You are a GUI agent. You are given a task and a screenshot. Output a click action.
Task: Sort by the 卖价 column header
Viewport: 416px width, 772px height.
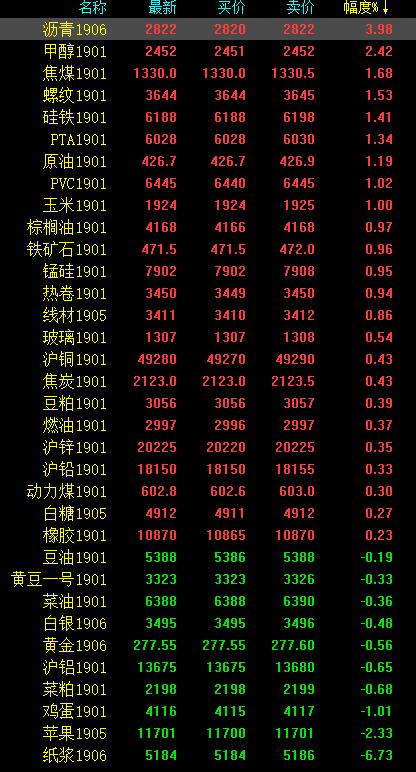(x=300, y=7)
